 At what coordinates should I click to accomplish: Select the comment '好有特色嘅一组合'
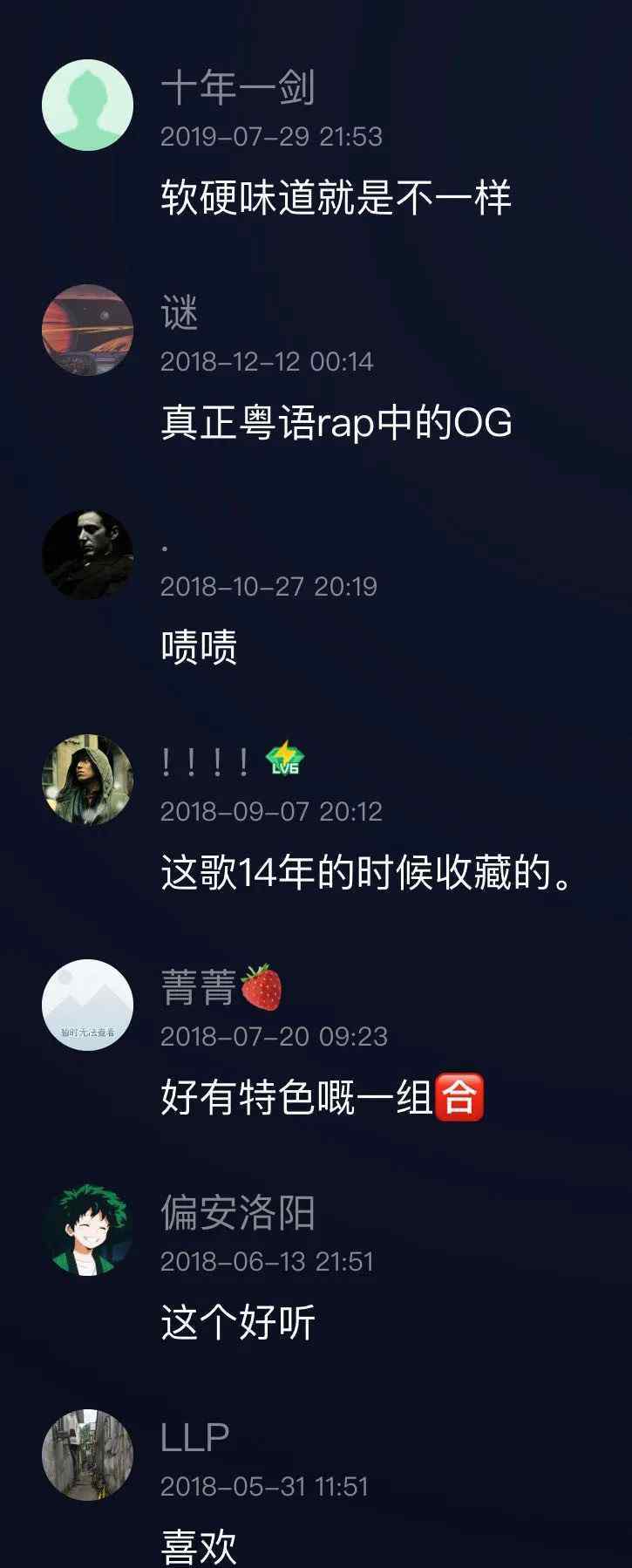pyautogui.click(x=321, y=1098)
